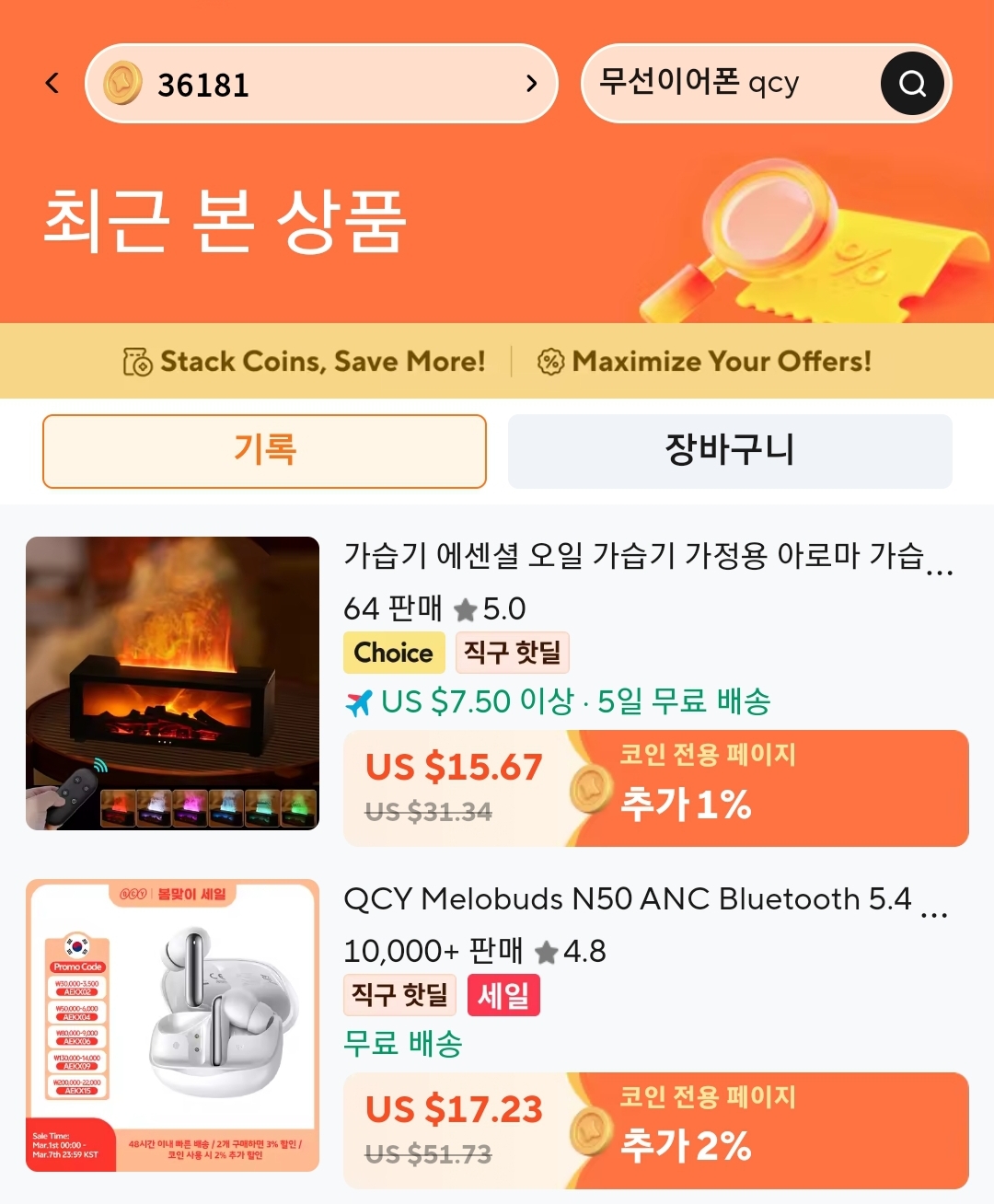Open the QCY earbuds product image
The height and width of the screenshot is (1204, 994).
172,1025
